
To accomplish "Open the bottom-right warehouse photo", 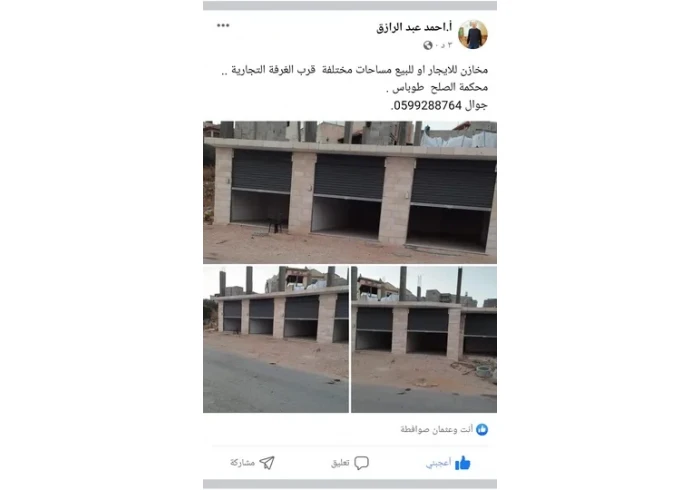I will (424, 339).
